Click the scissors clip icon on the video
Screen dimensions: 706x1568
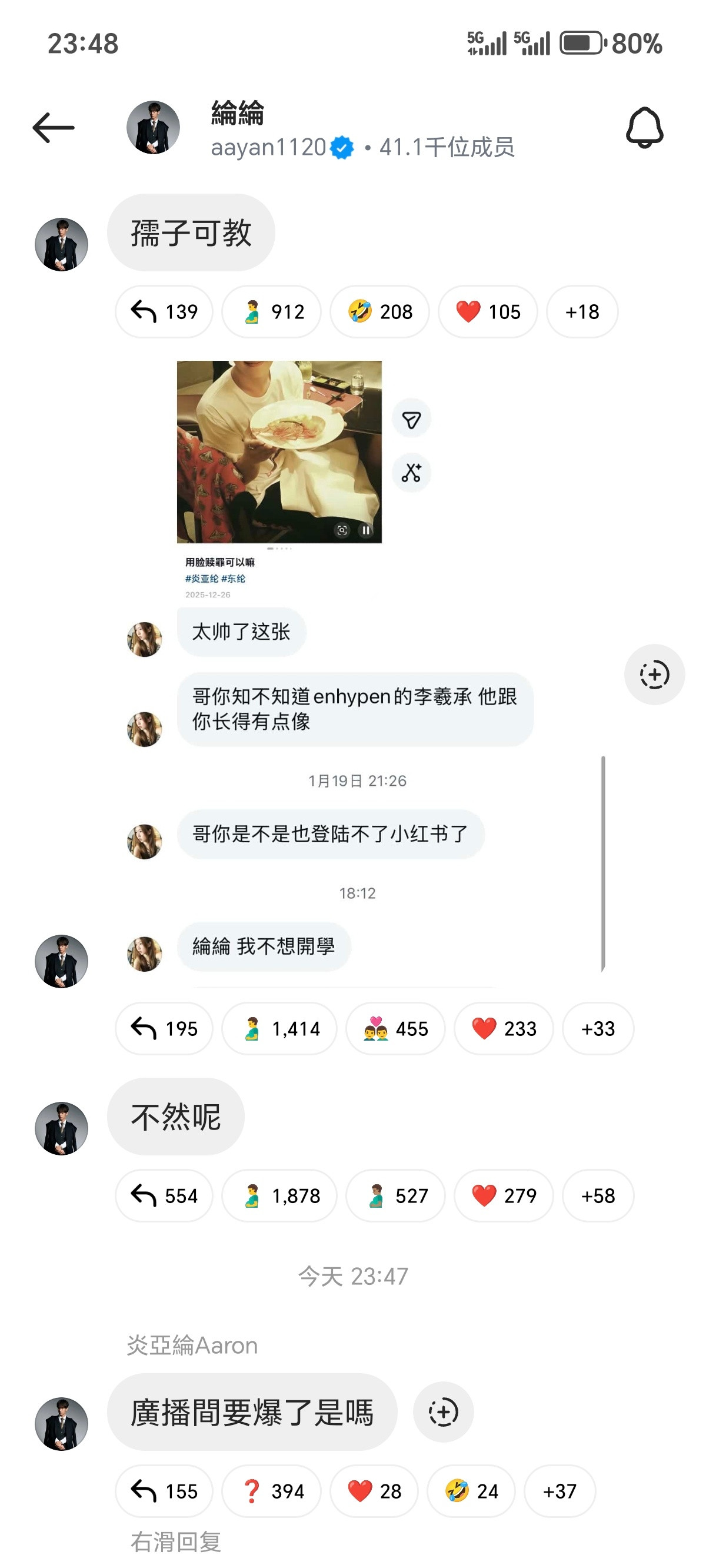[x=411, y=473]
